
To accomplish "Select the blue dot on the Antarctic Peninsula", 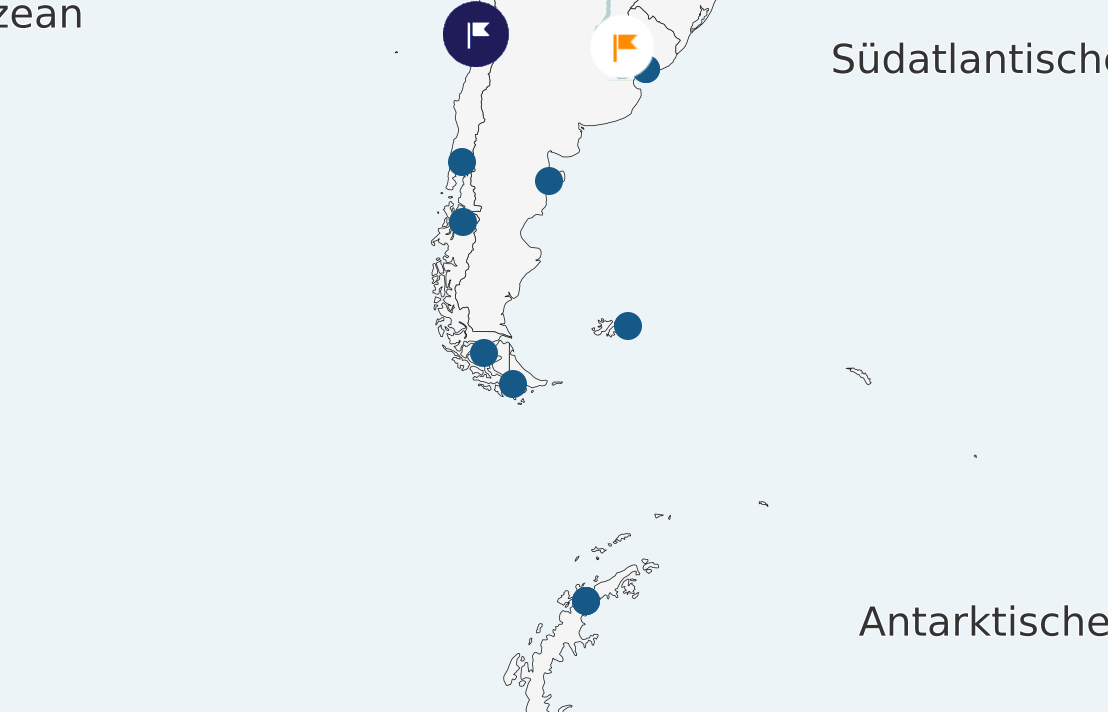I will [586, 601].
